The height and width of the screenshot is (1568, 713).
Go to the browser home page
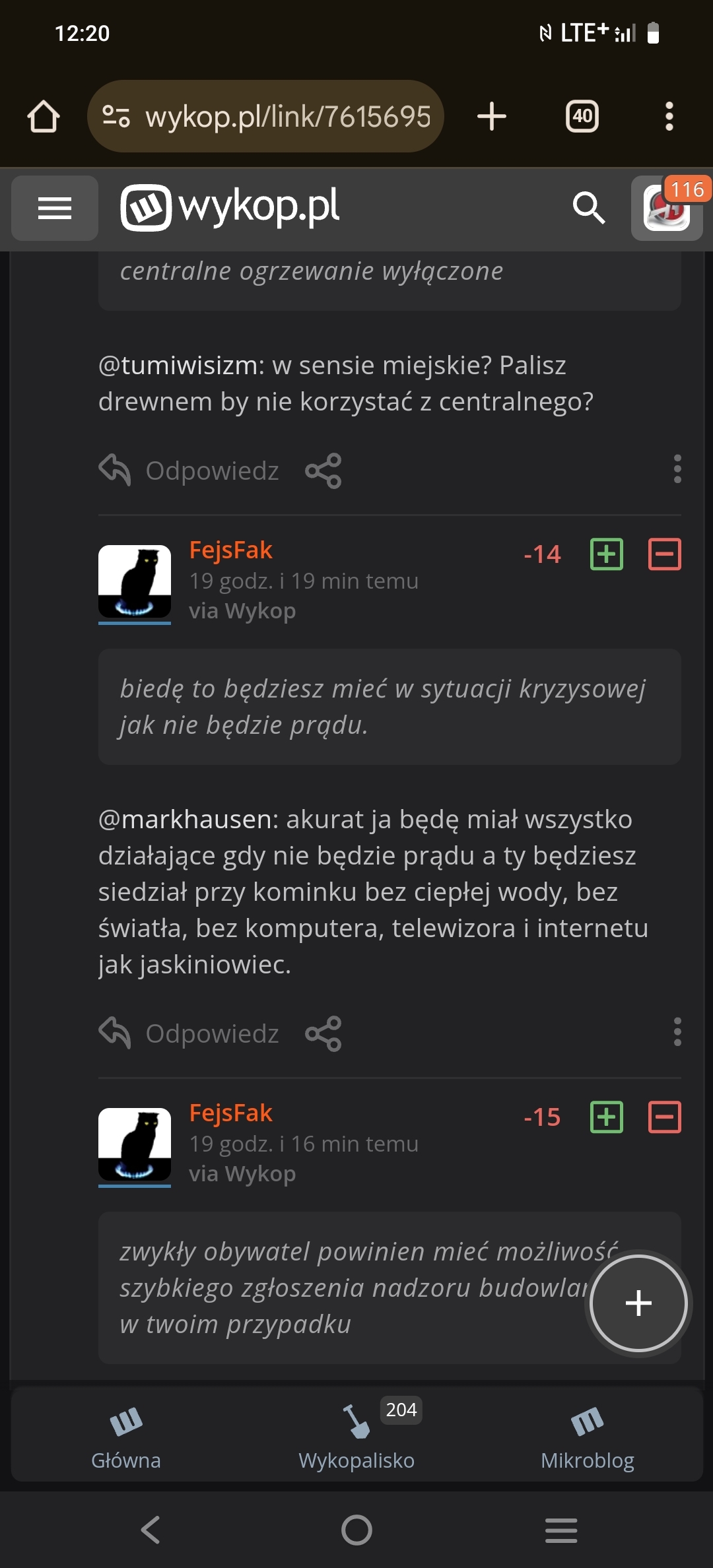pyautogui.click(x=44, y=117)
